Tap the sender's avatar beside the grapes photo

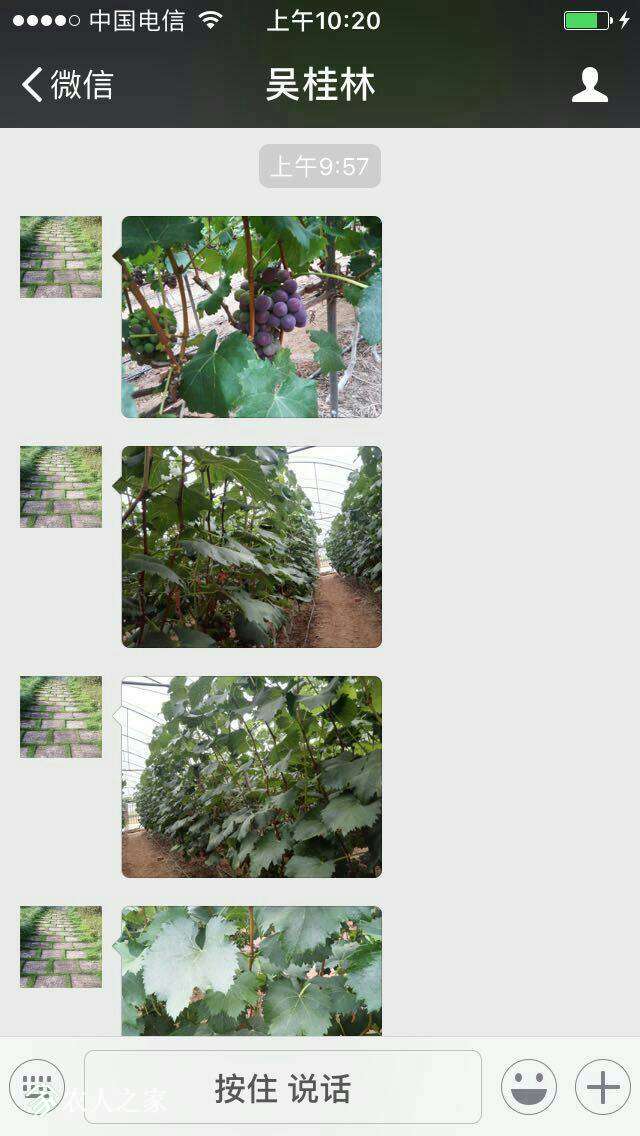(x=61, y=257)
